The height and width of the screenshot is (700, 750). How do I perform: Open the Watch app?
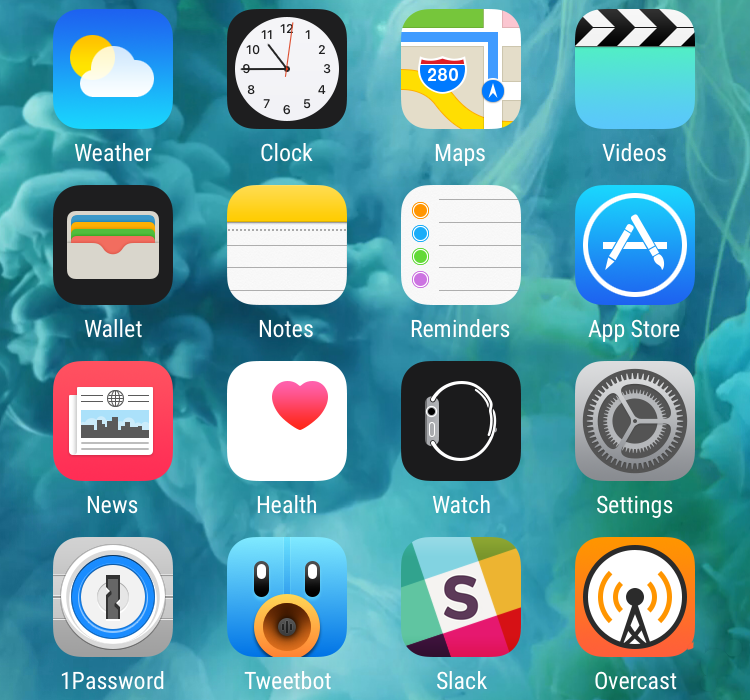coord(461,421)
